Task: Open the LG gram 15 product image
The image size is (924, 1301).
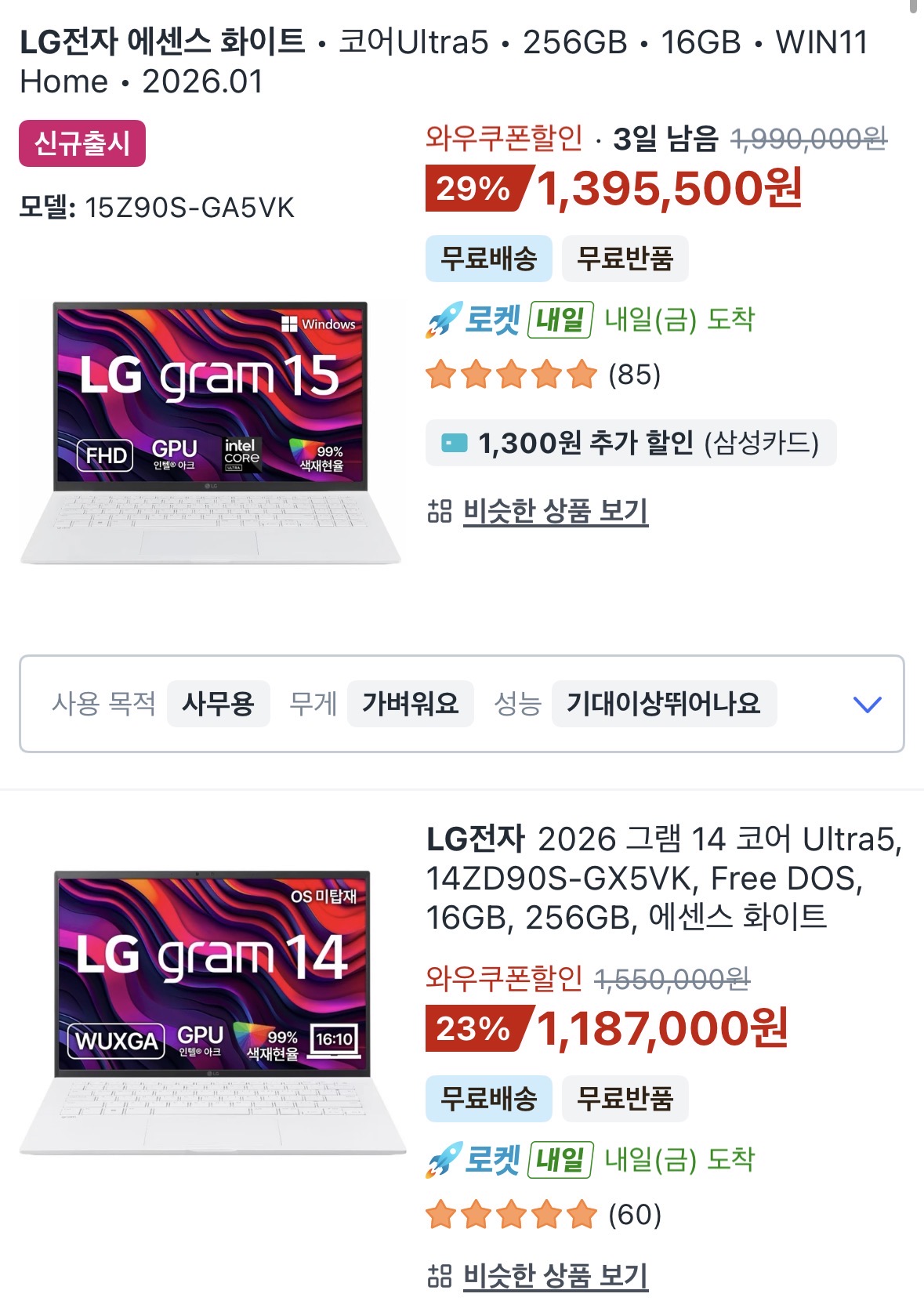Action: 210,431
